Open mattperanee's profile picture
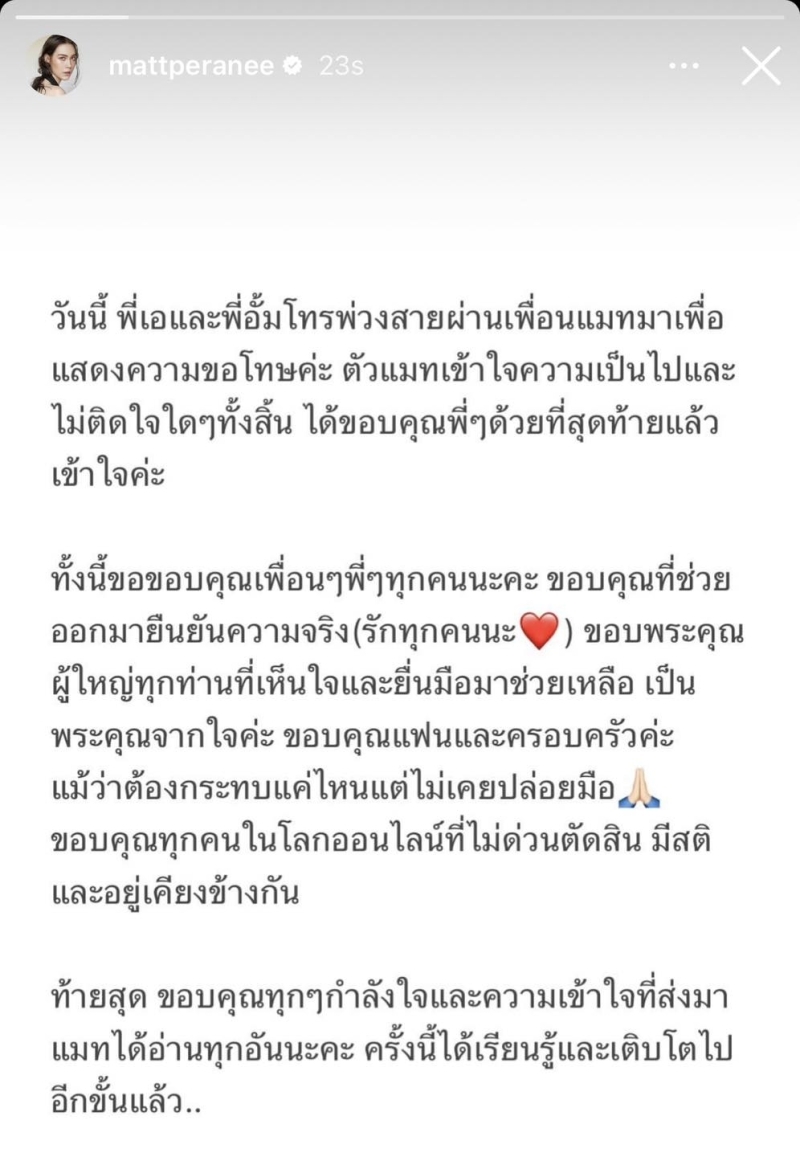Image resolution: width=800 pixels, height=1157 pixels. pyautogui.click(x=53, y=66)
